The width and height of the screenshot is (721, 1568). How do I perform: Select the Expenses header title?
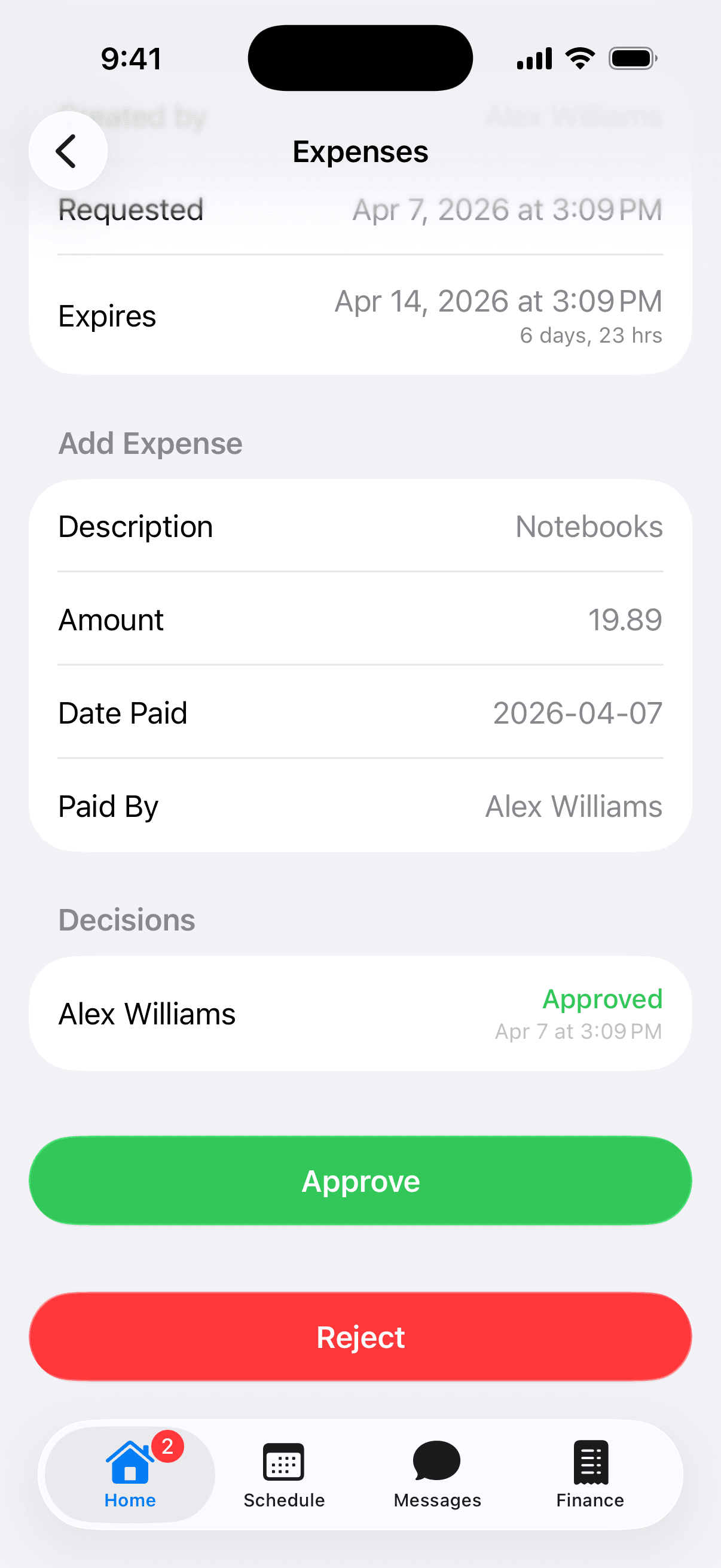[360, 151]
